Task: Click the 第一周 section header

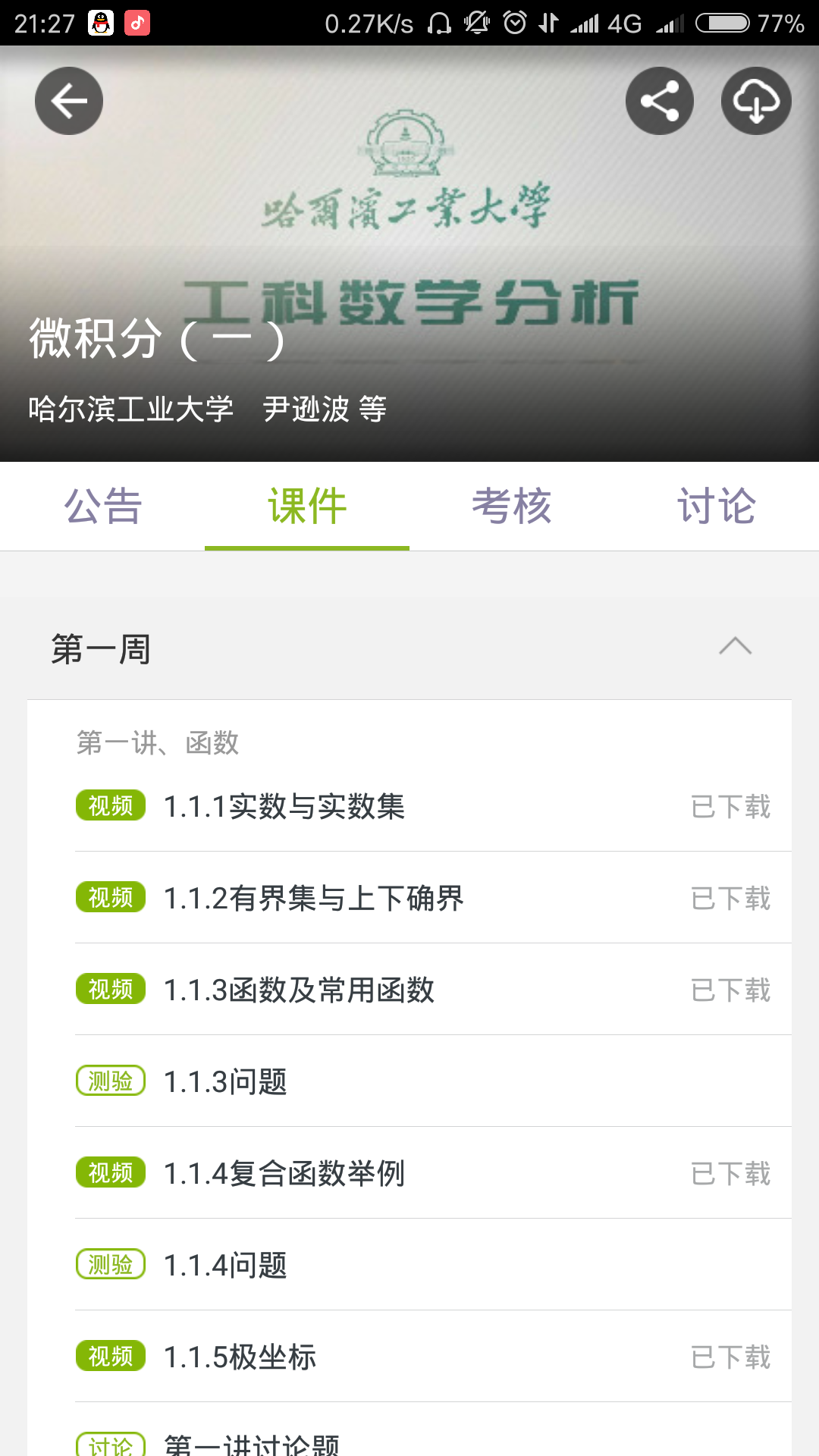Action: click(99, 648)
